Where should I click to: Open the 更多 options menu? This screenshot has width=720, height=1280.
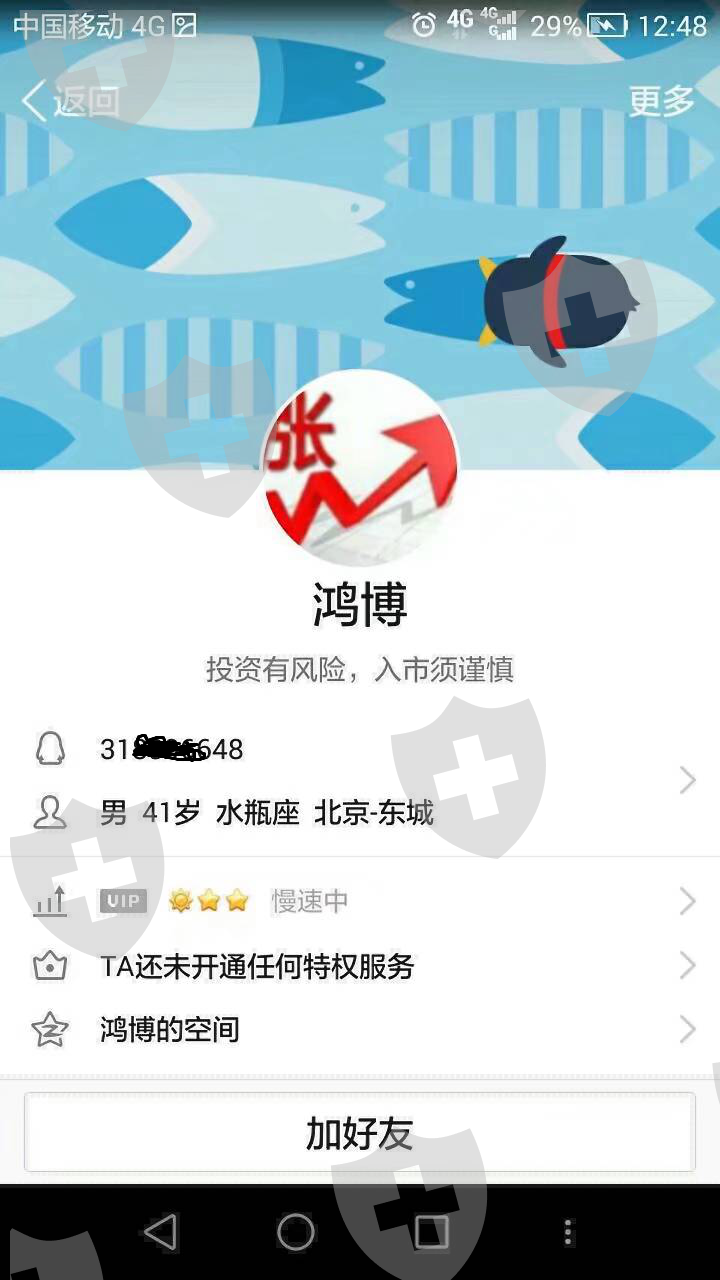click(661, 101)
